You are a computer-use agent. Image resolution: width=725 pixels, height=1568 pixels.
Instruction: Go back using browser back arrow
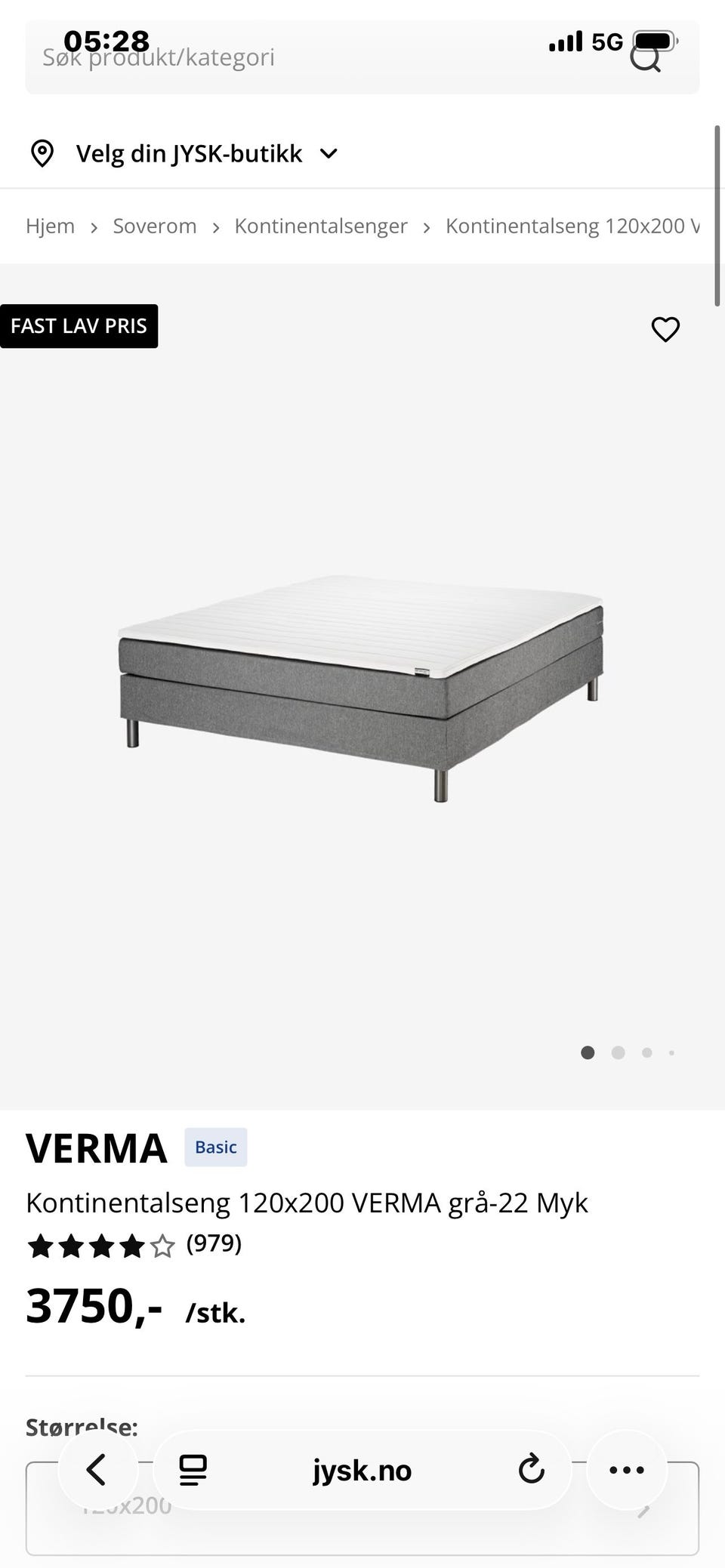[x=97, y=1470]
